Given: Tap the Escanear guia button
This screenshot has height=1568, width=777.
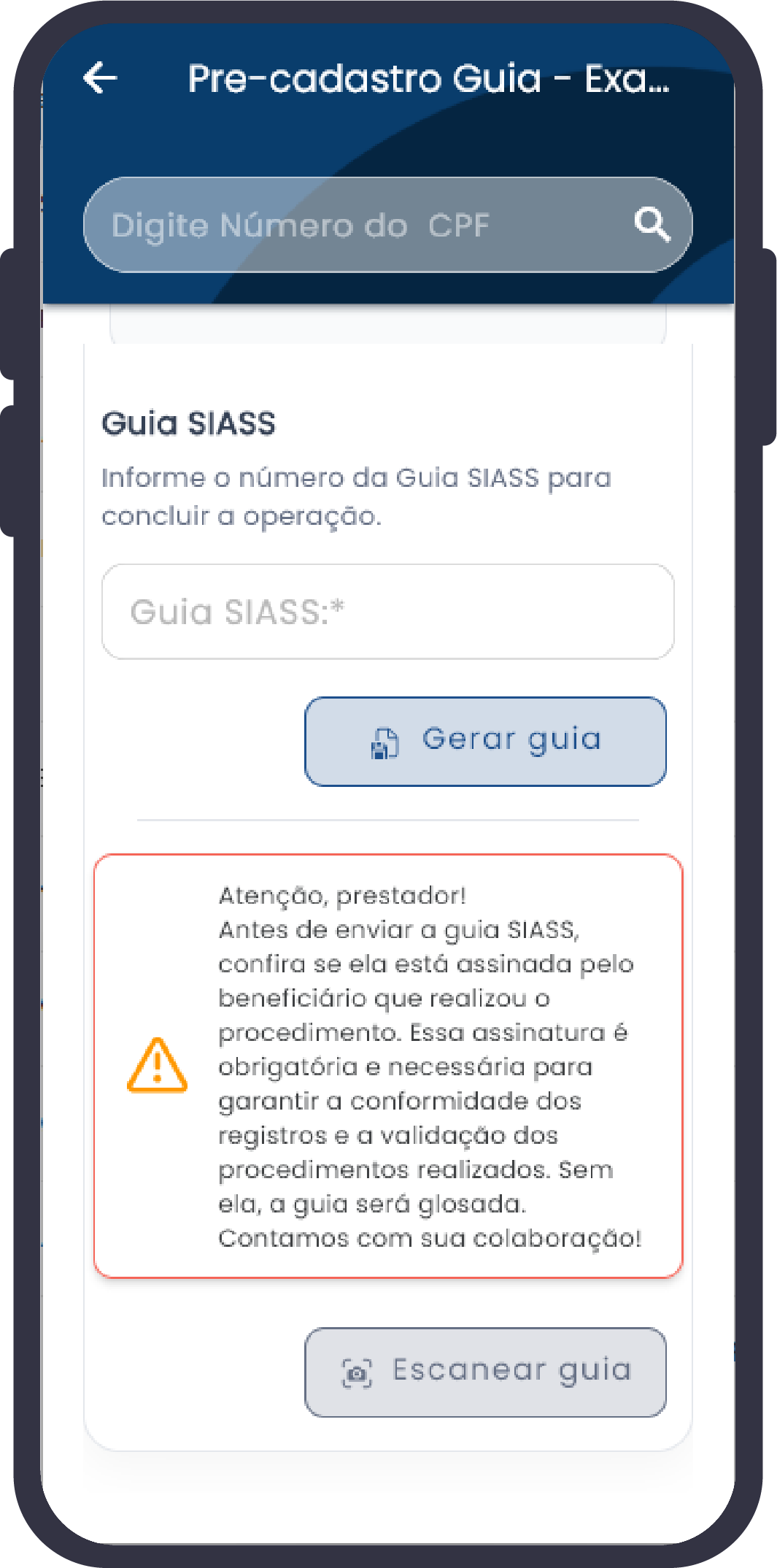Looking at the screenshot, I should pos(485,1372).
